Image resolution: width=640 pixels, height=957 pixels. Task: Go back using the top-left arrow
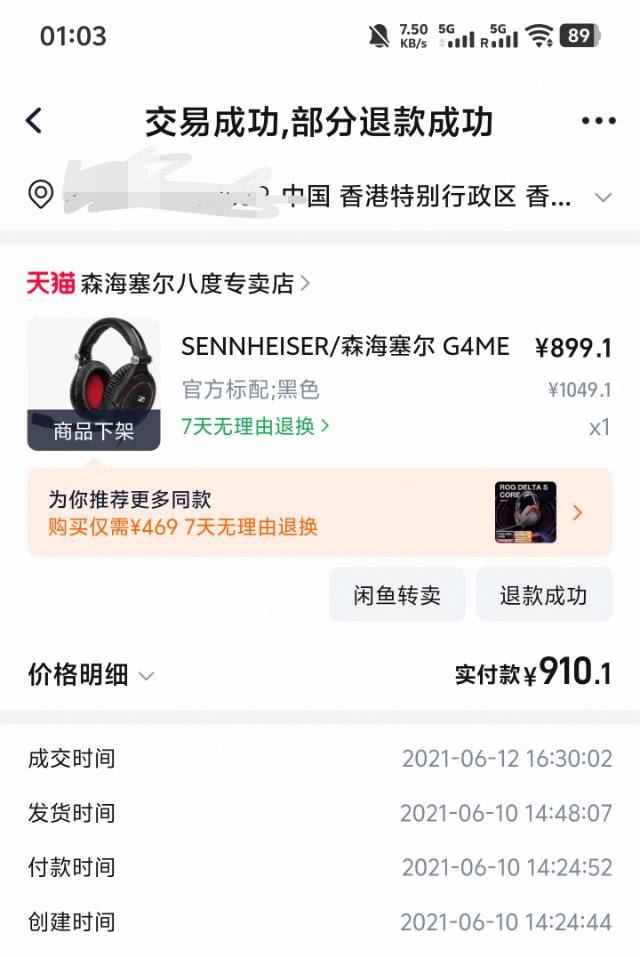click(34, 121)
